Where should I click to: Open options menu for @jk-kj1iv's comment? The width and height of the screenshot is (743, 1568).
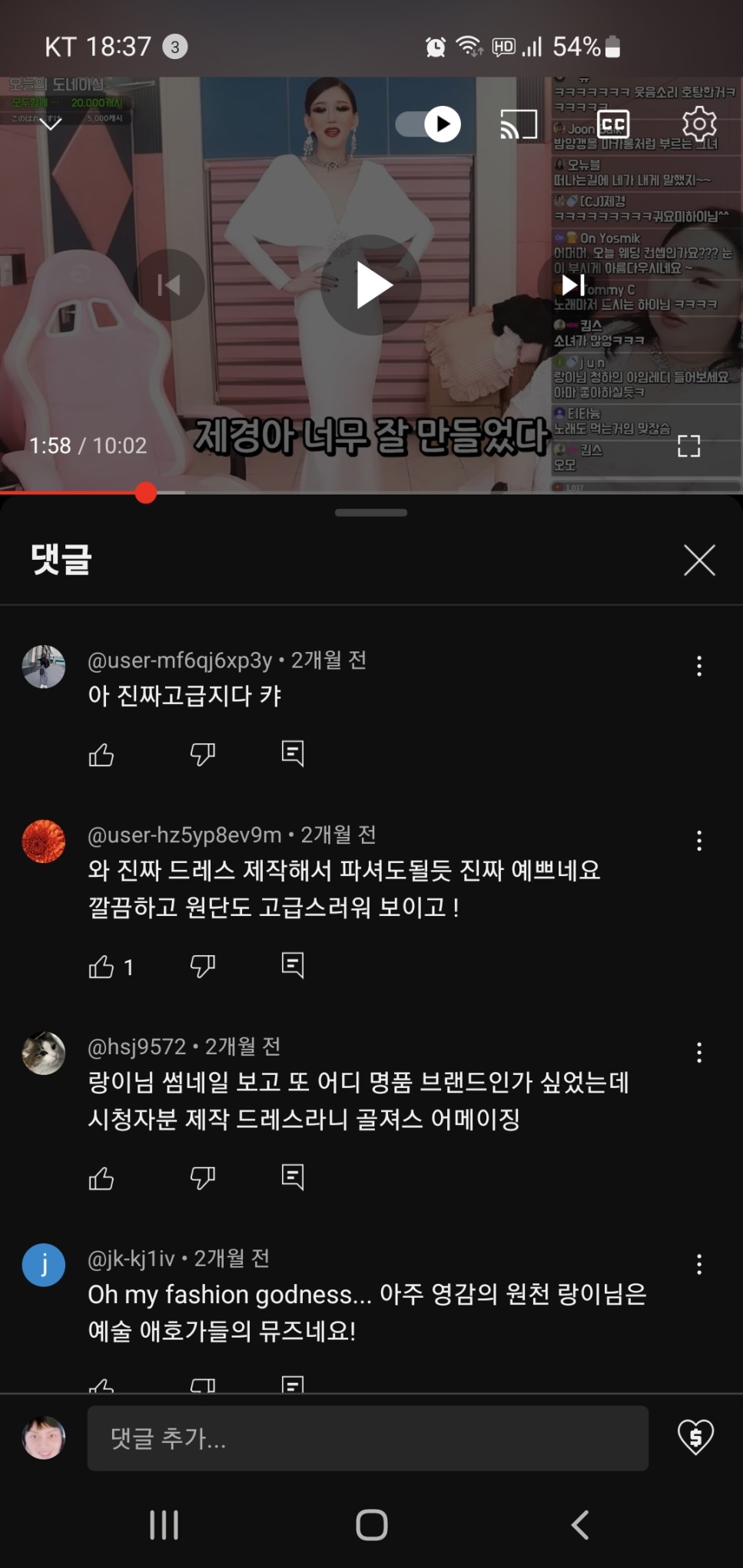click(x=698, y=1265)
